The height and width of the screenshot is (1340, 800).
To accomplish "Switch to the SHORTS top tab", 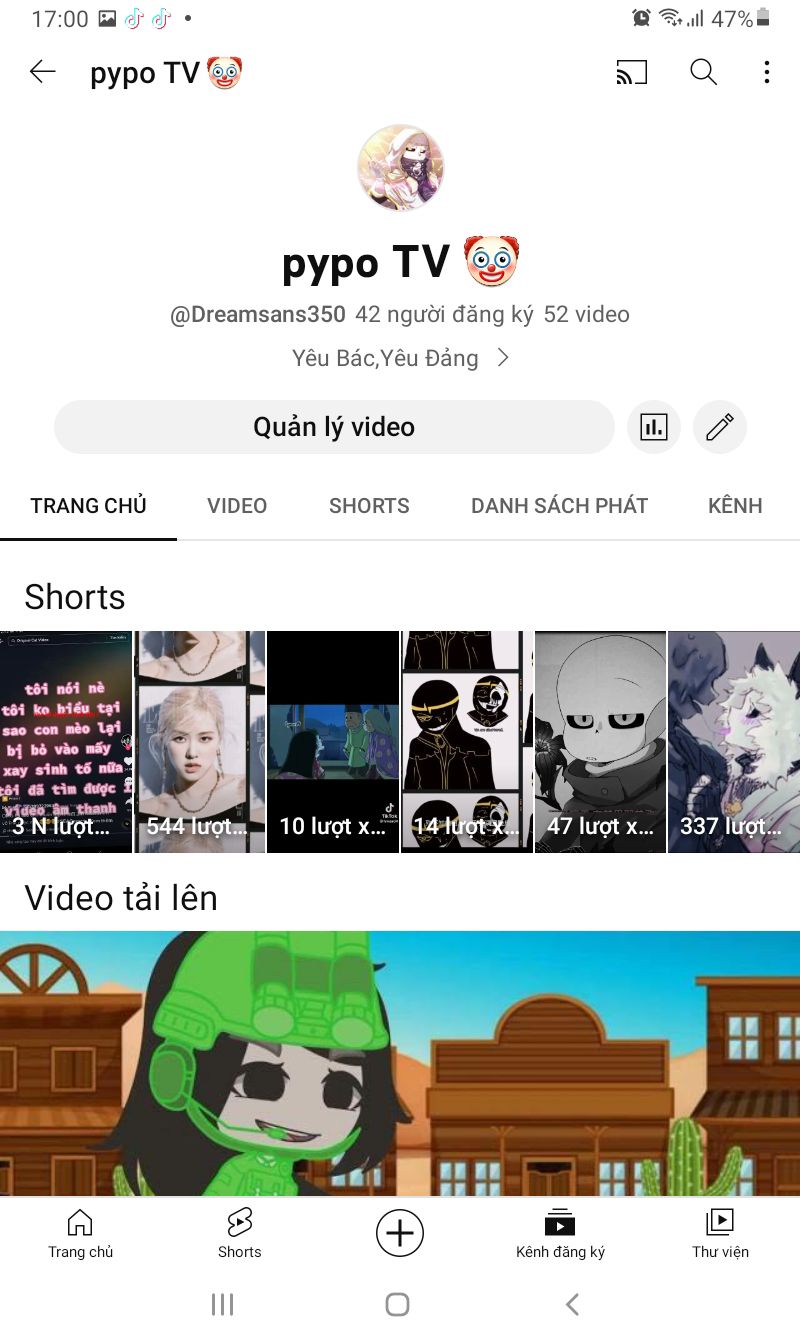I will 369,506.
